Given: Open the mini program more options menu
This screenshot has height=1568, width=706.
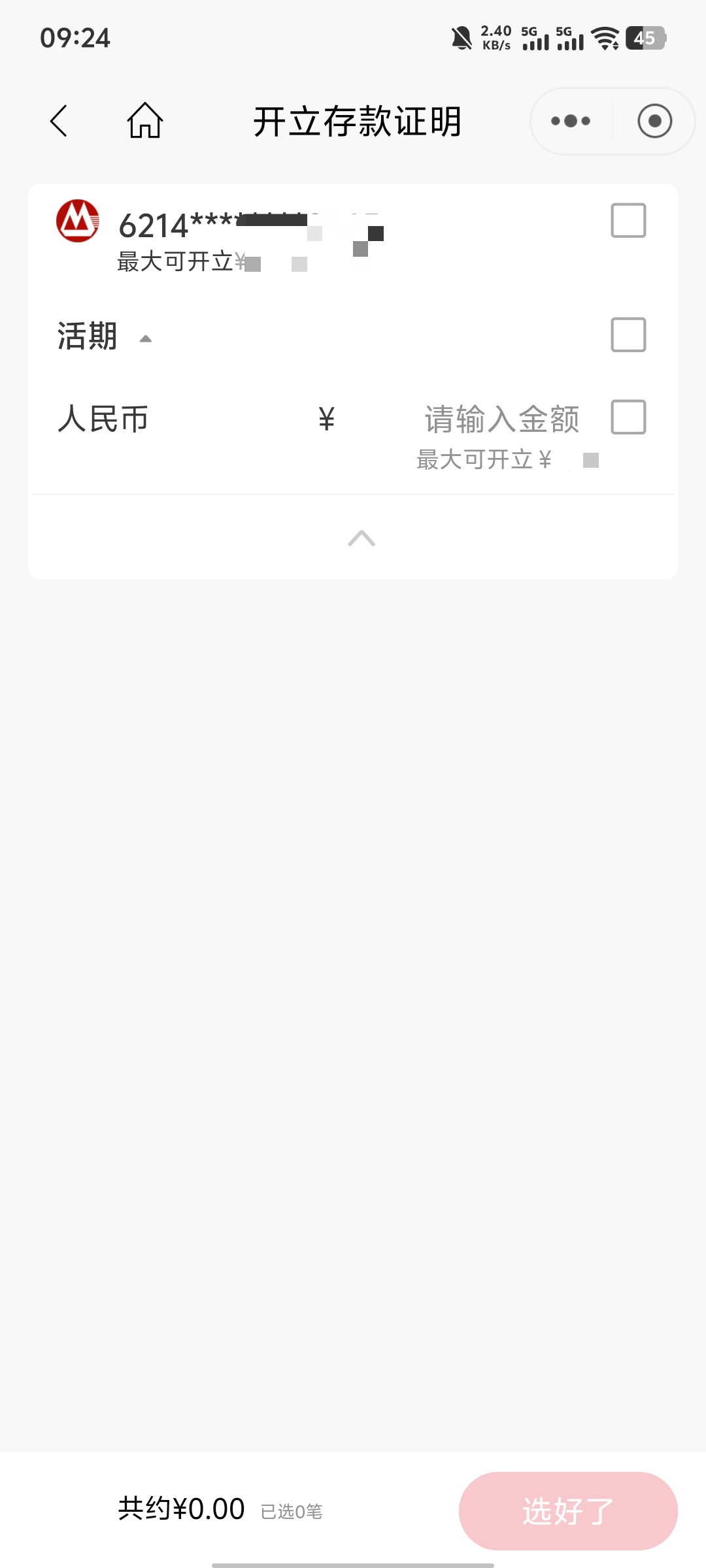Looking at the screenshot, I should click(x=571, y=121).
